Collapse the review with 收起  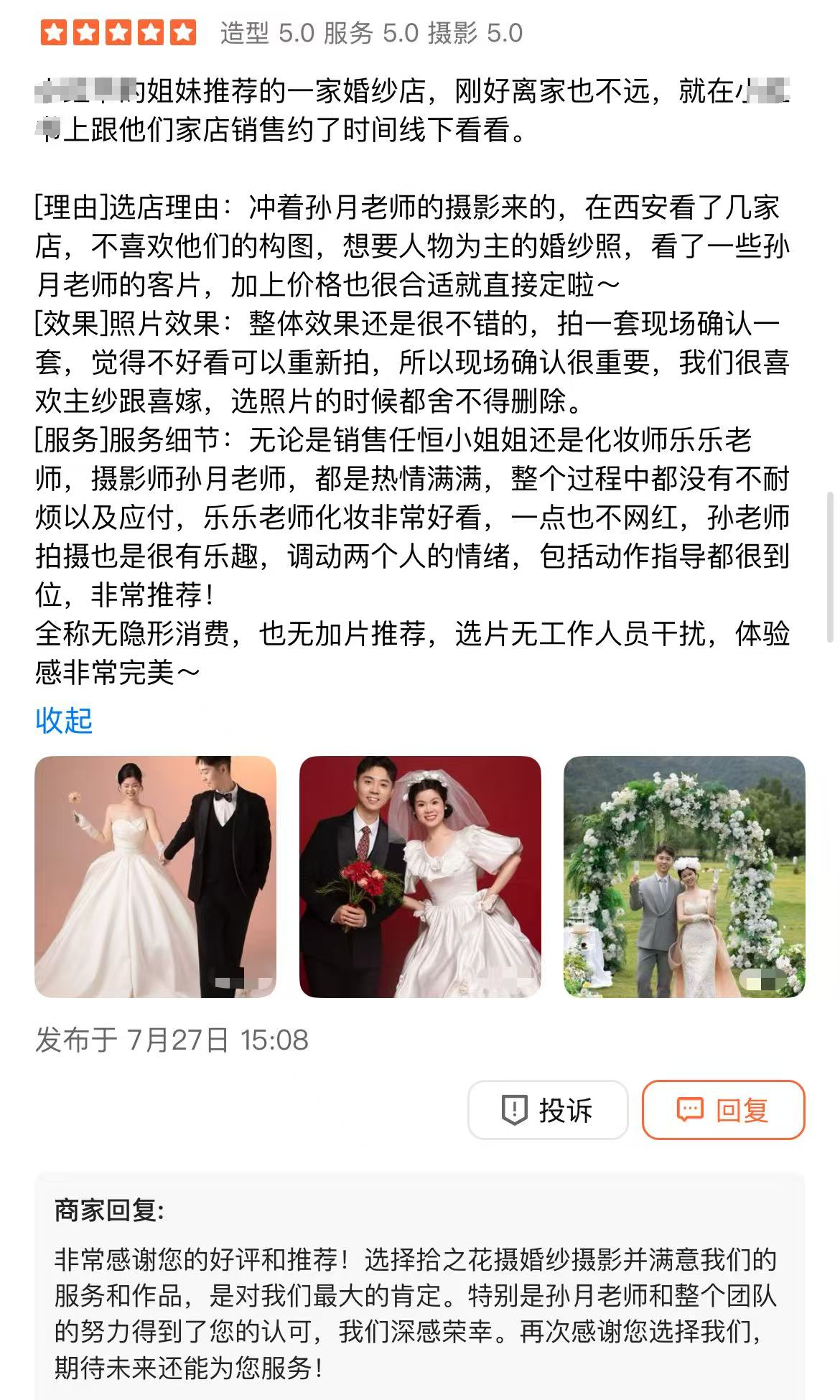[x=64, y=720]
